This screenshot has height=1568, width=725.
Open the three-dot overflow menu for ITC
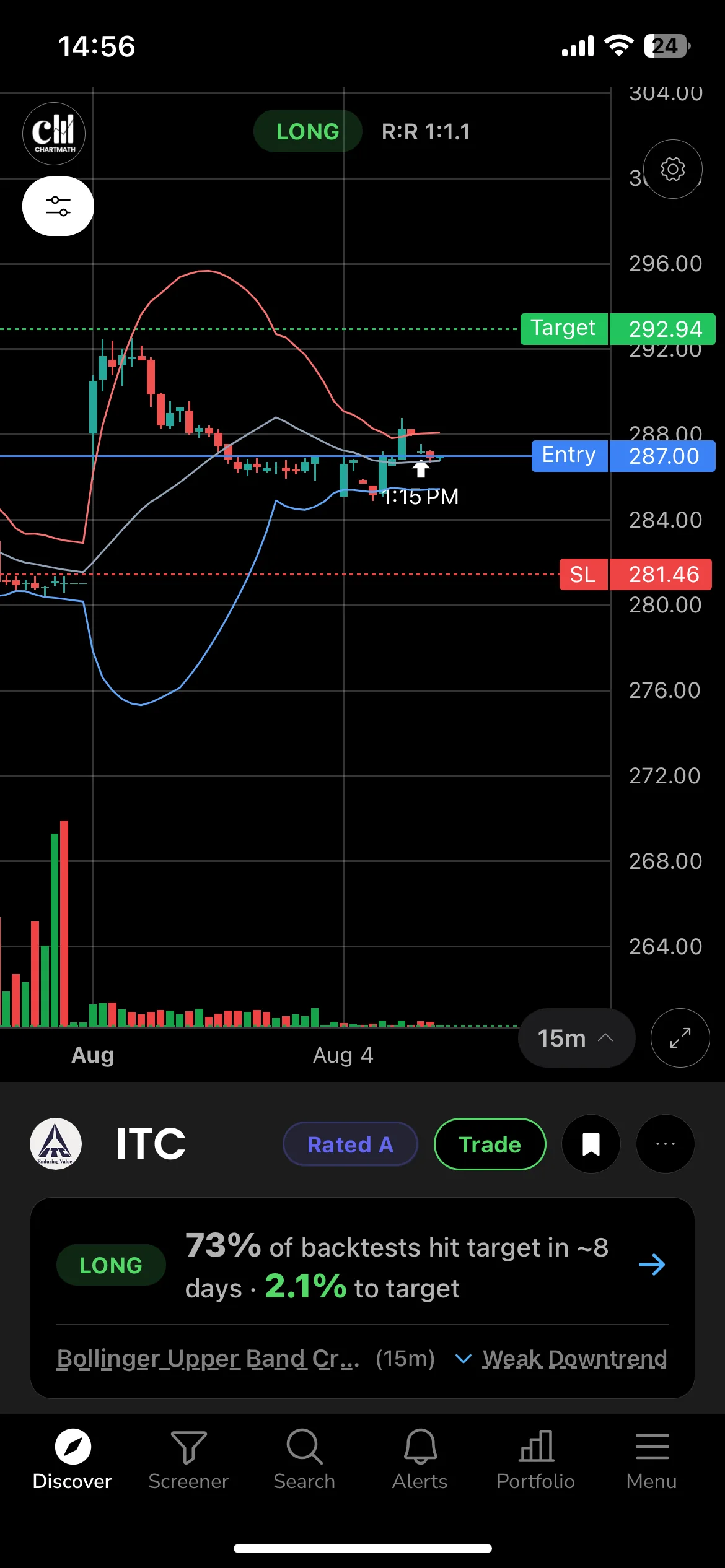pyautogui.click(x=665, y=1144)
